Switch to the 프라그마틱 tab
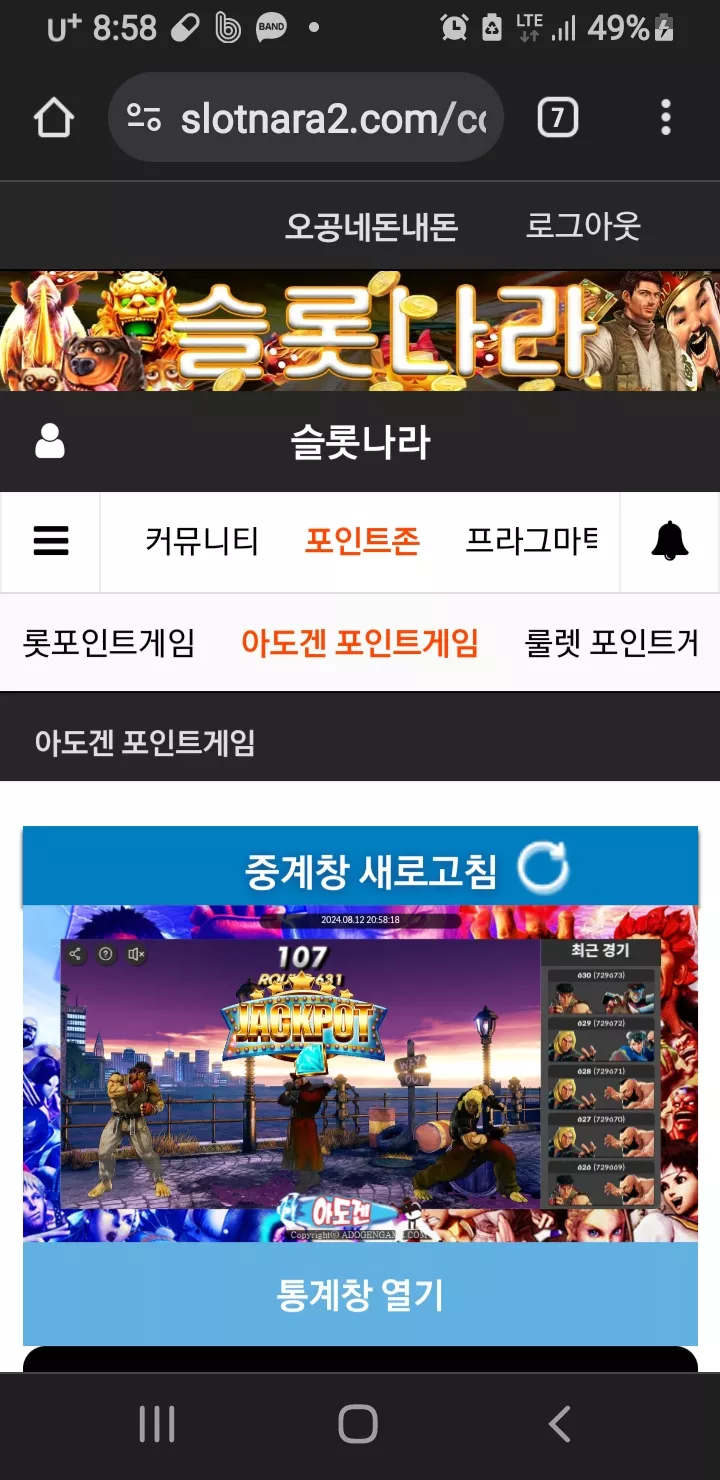 [532, 542]
